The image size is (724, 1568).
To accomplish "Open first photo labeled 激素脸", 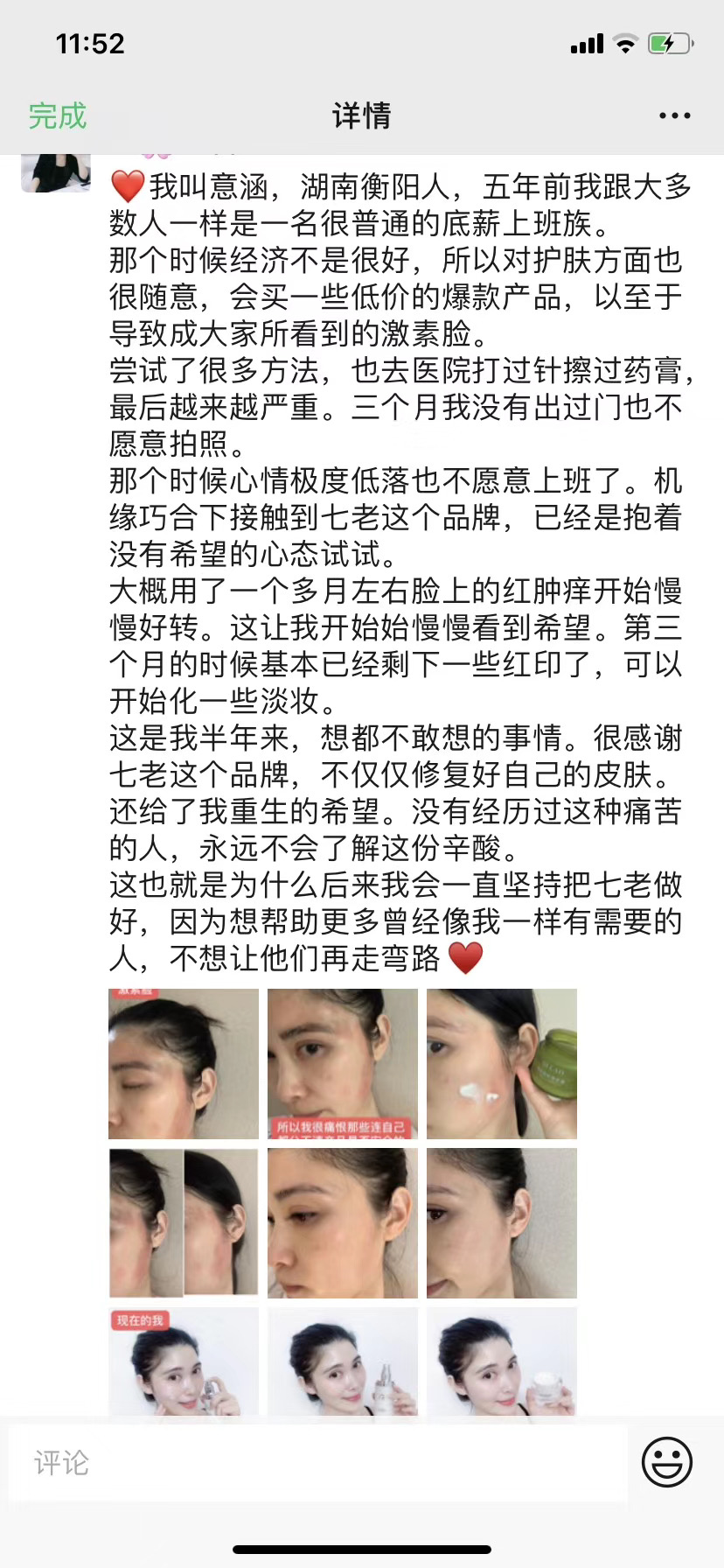I will pos(184,1063).
